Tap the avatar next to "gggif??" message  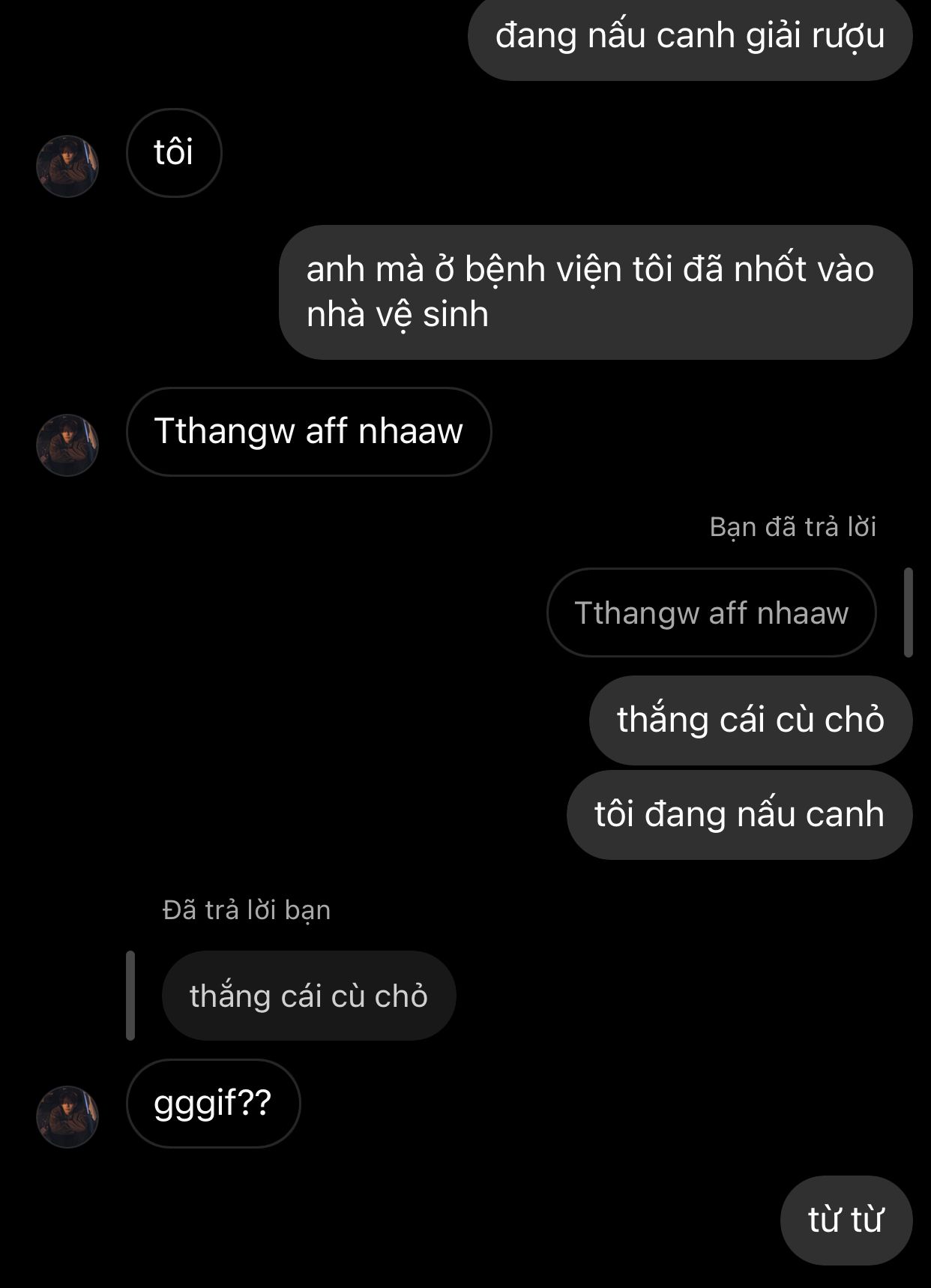click(67, 1116)
